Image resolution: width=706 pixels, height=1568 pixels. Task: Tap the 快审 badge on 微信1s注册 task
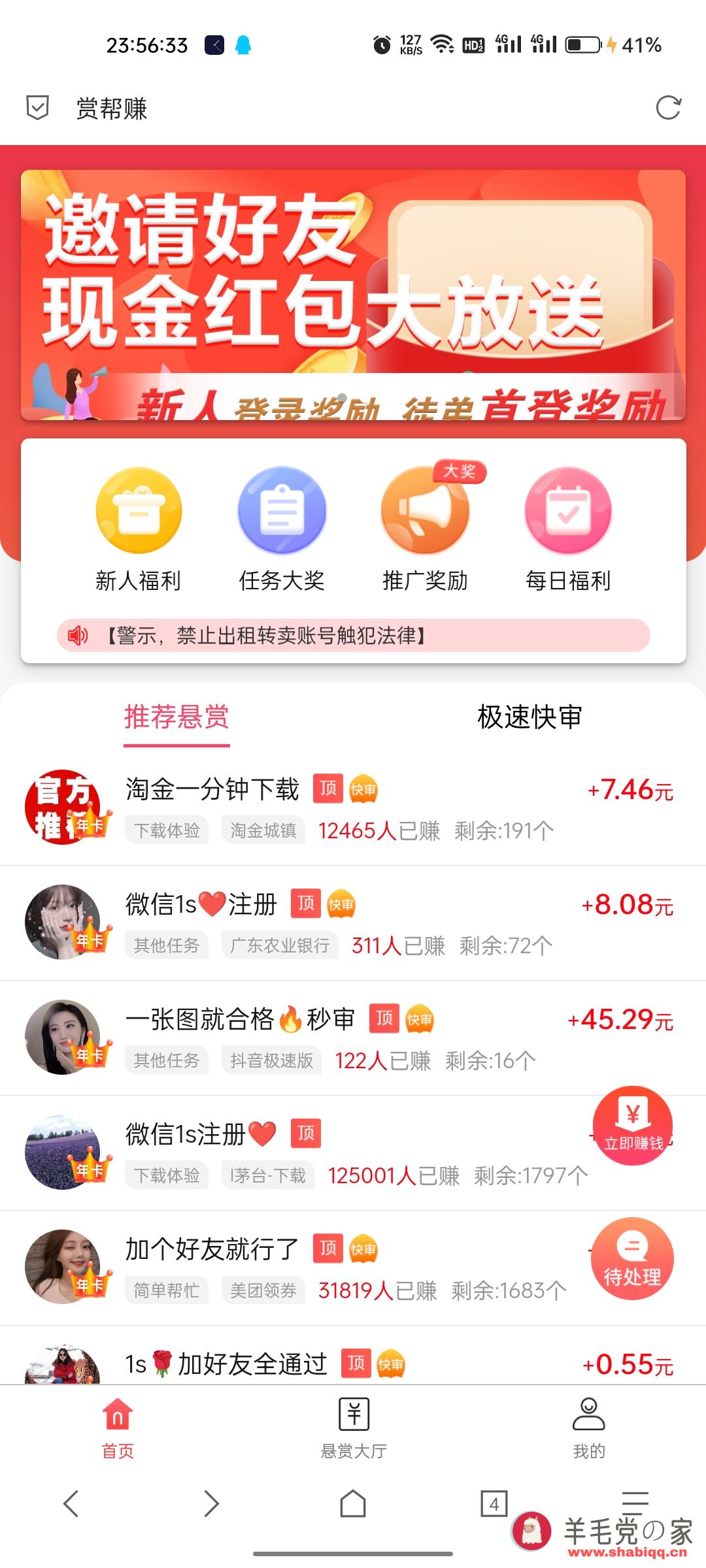click(341, 905)
